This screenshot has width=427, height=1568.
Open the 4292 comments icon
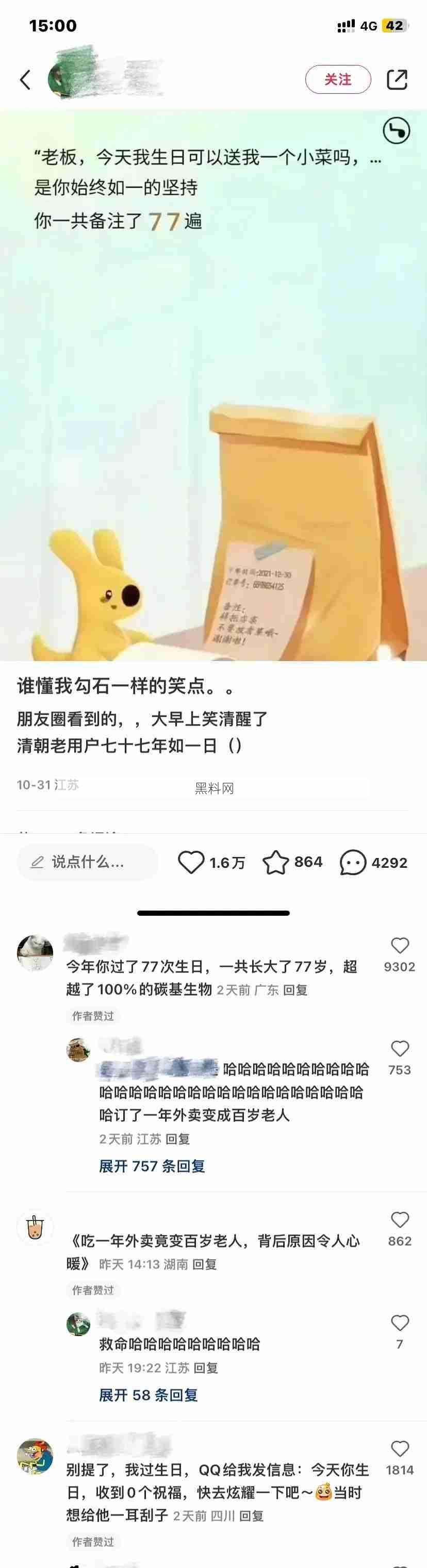point(353,863)
